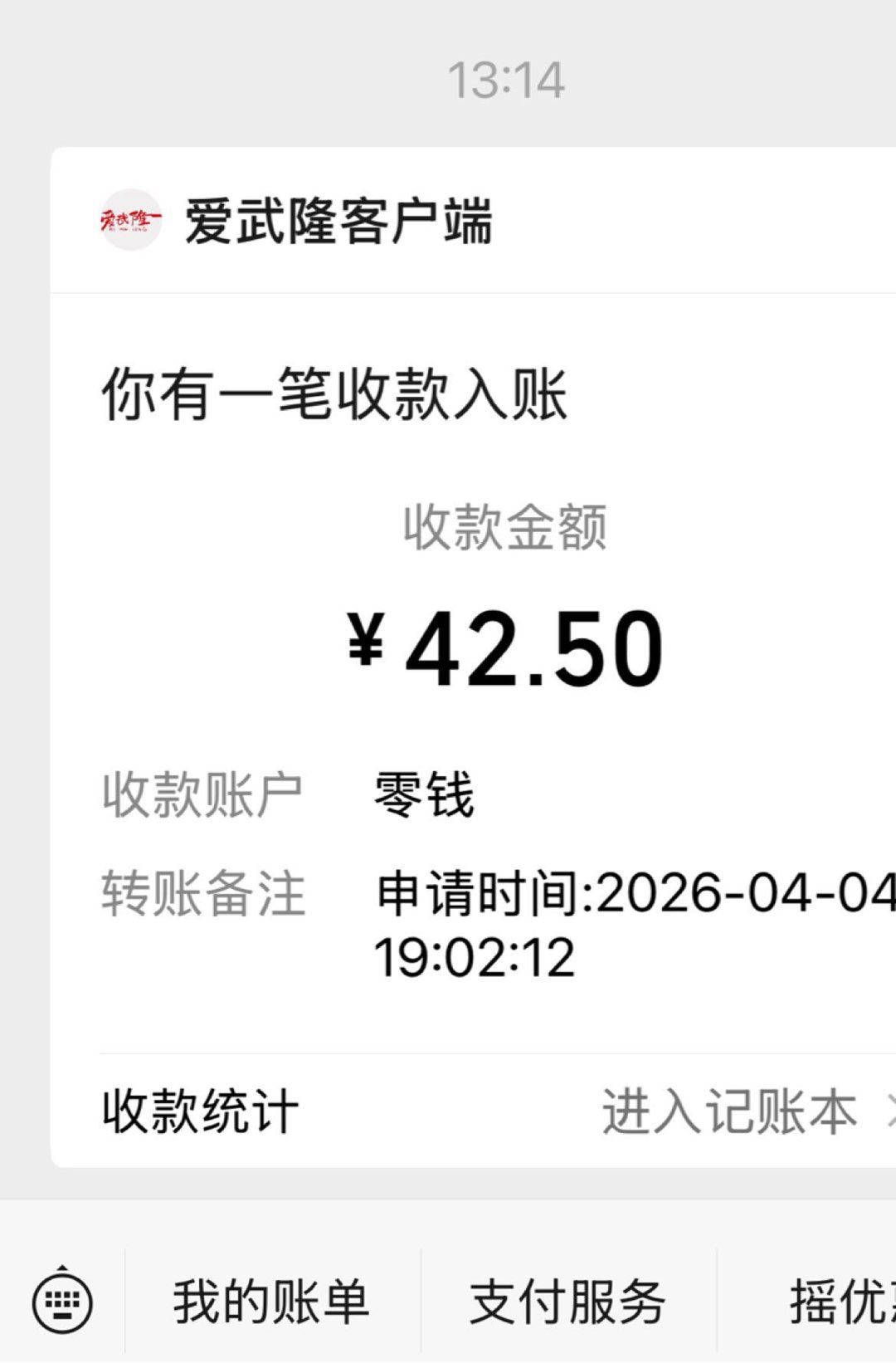Switch to the keyboard input icon
The image size is (896, 1363).
point(62,1301)
